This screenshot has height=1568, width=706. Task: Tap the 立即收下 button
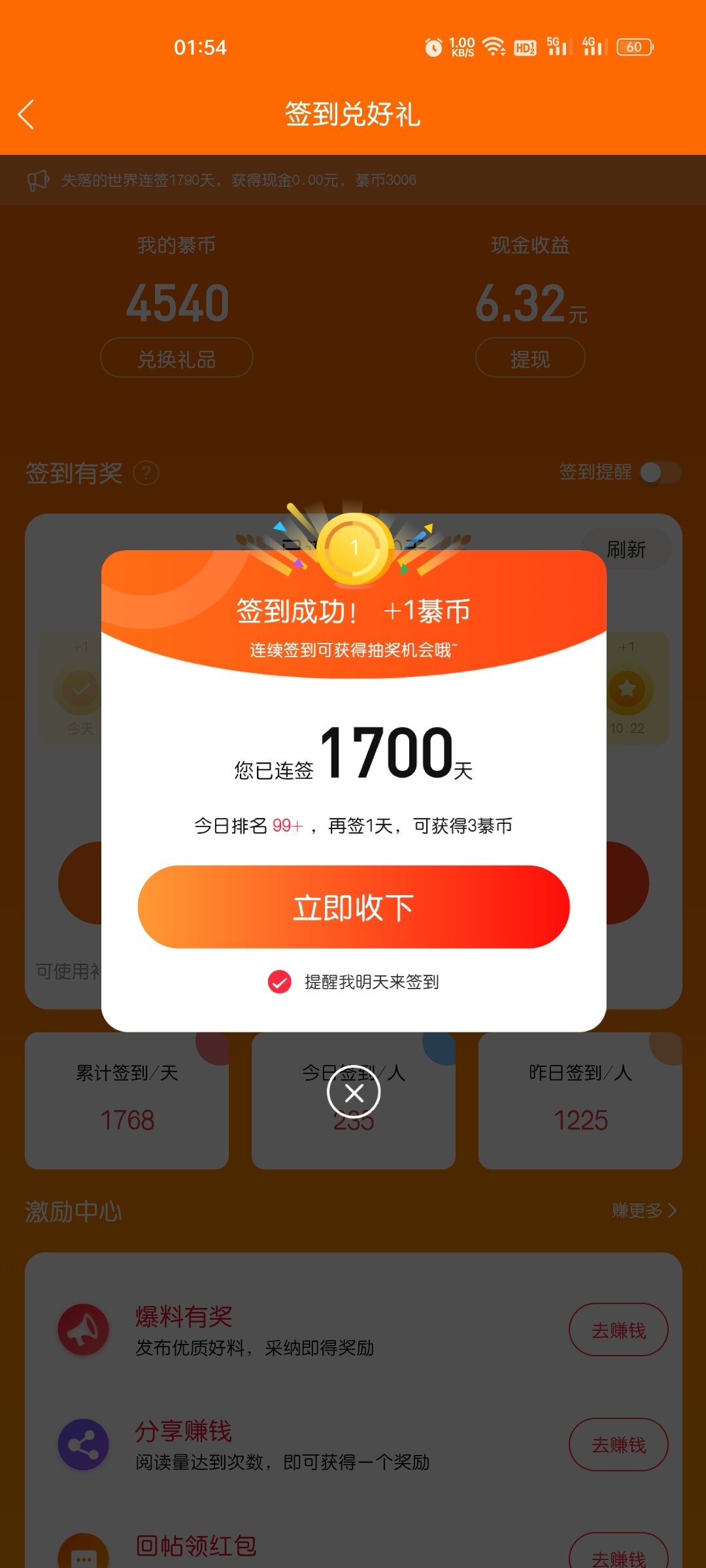coord(353,907)
